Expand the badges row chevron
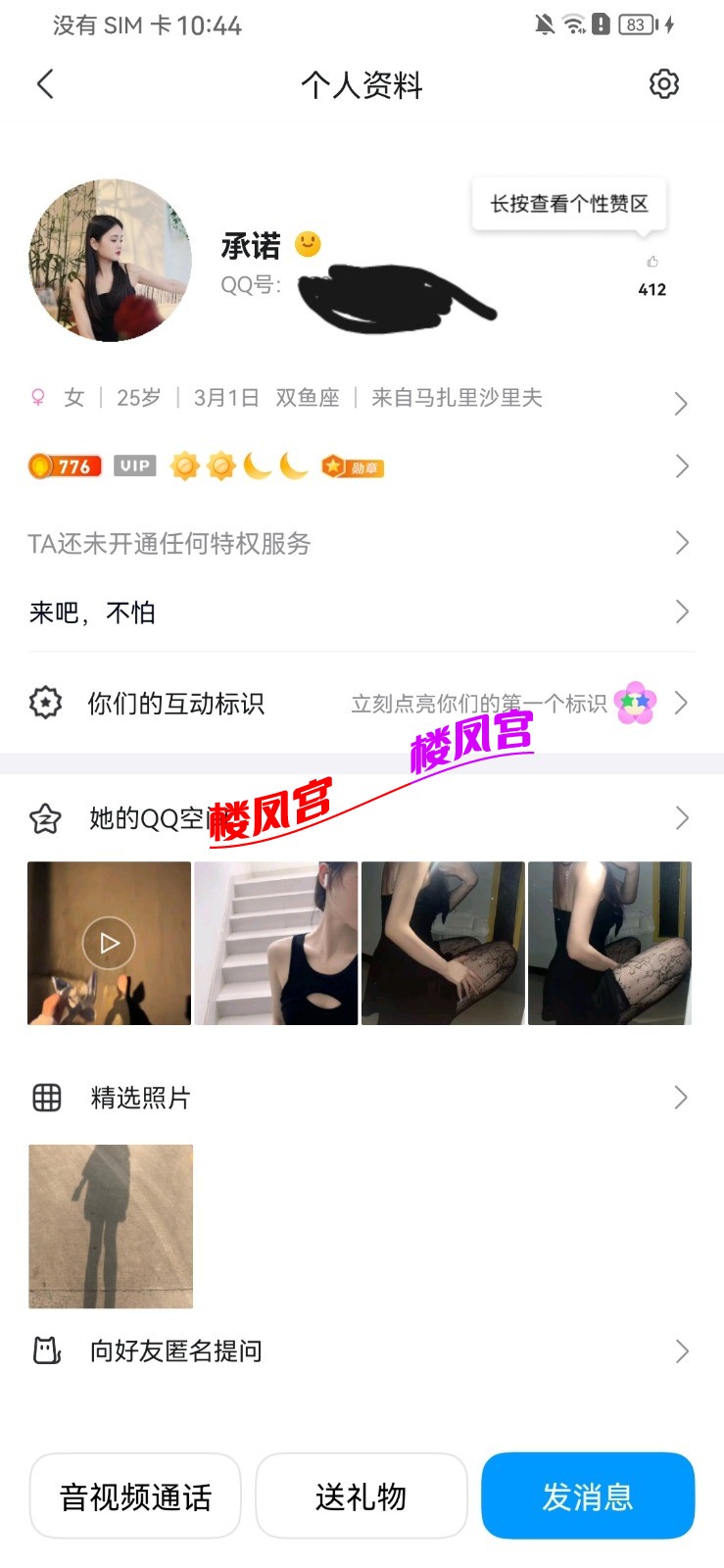Image resolution: width=724 pixels, height=1568 pixels. 682,465
